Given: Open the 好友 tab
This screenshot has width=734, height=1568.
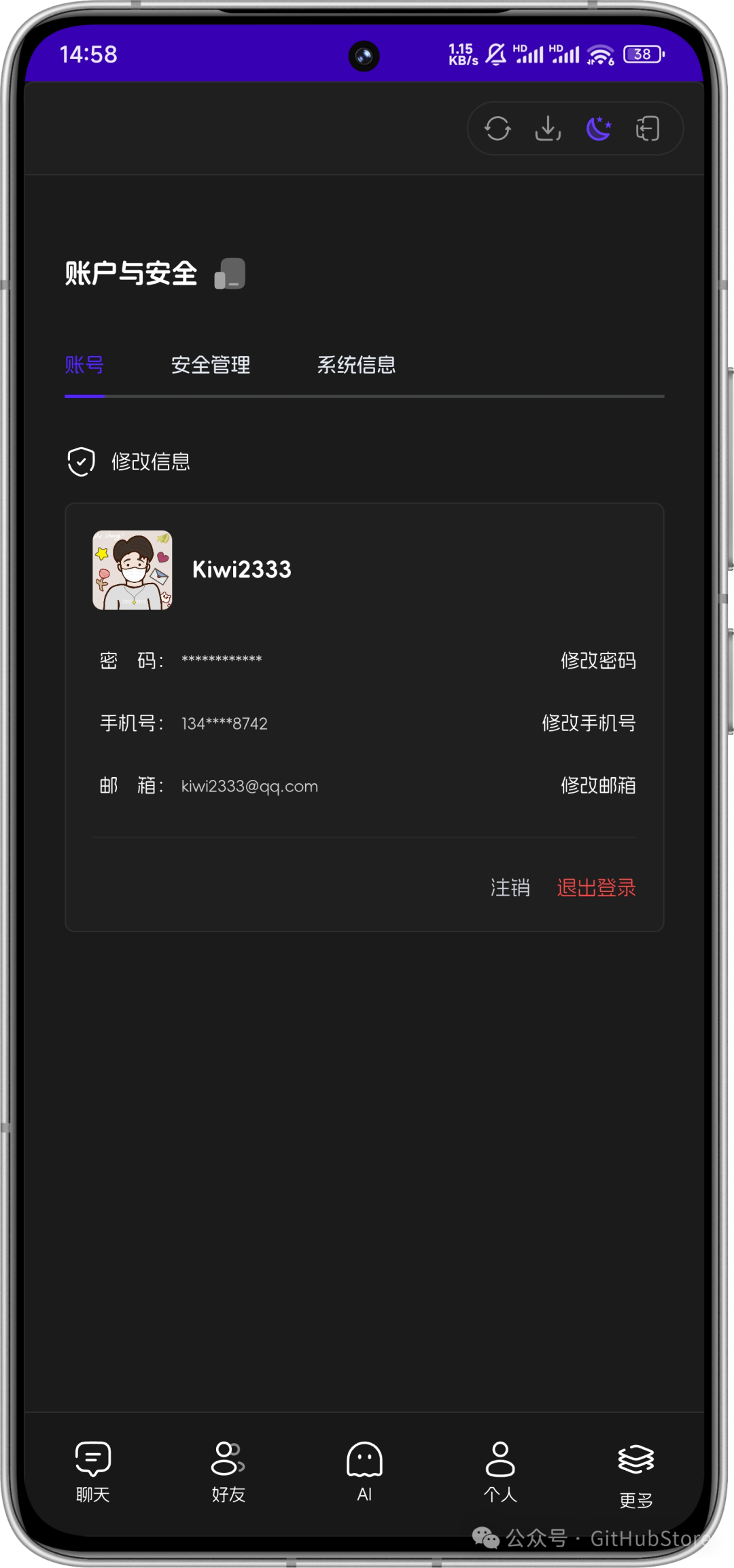Looking at the screenshot, I should 228,1472.
